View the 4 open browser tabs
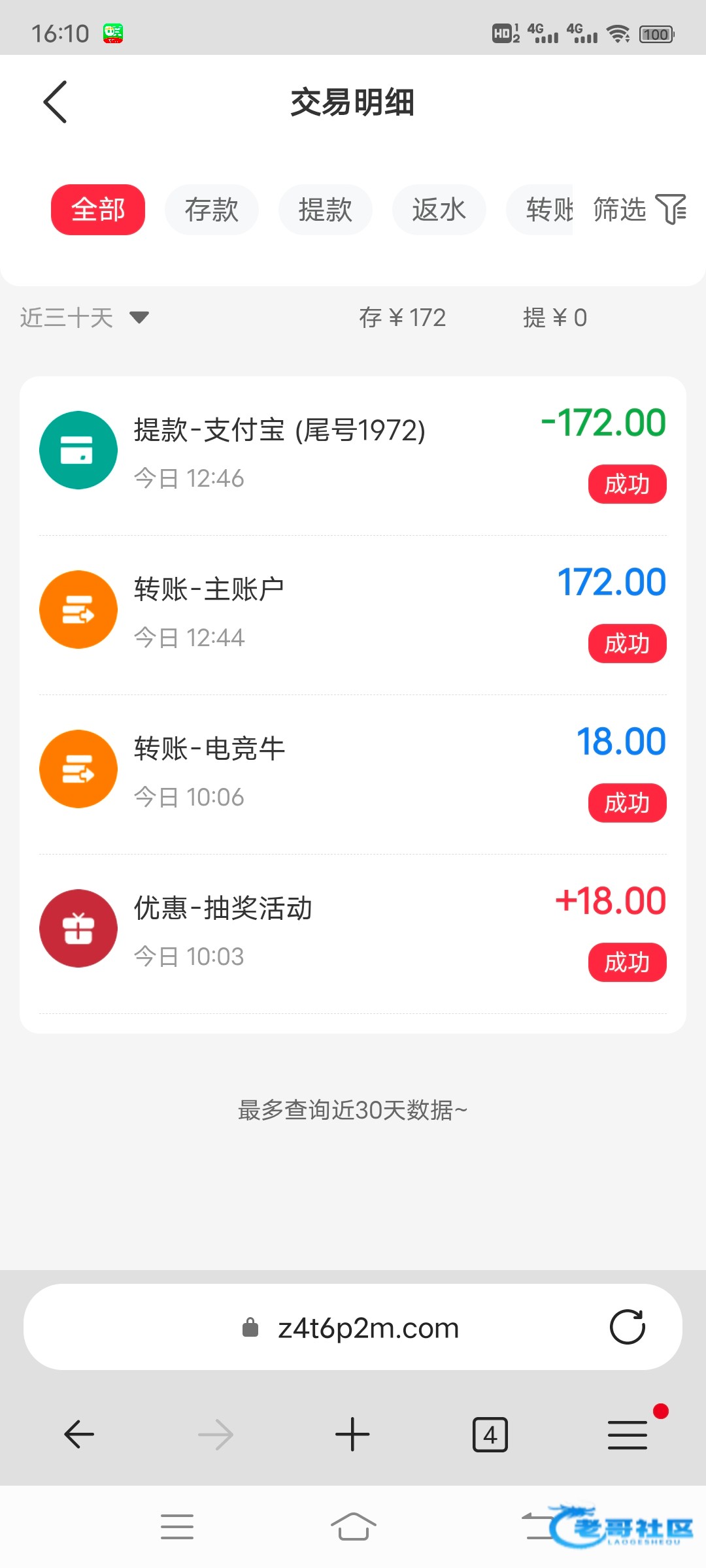The image size is (706, 1568). [x=490, y=1435]
